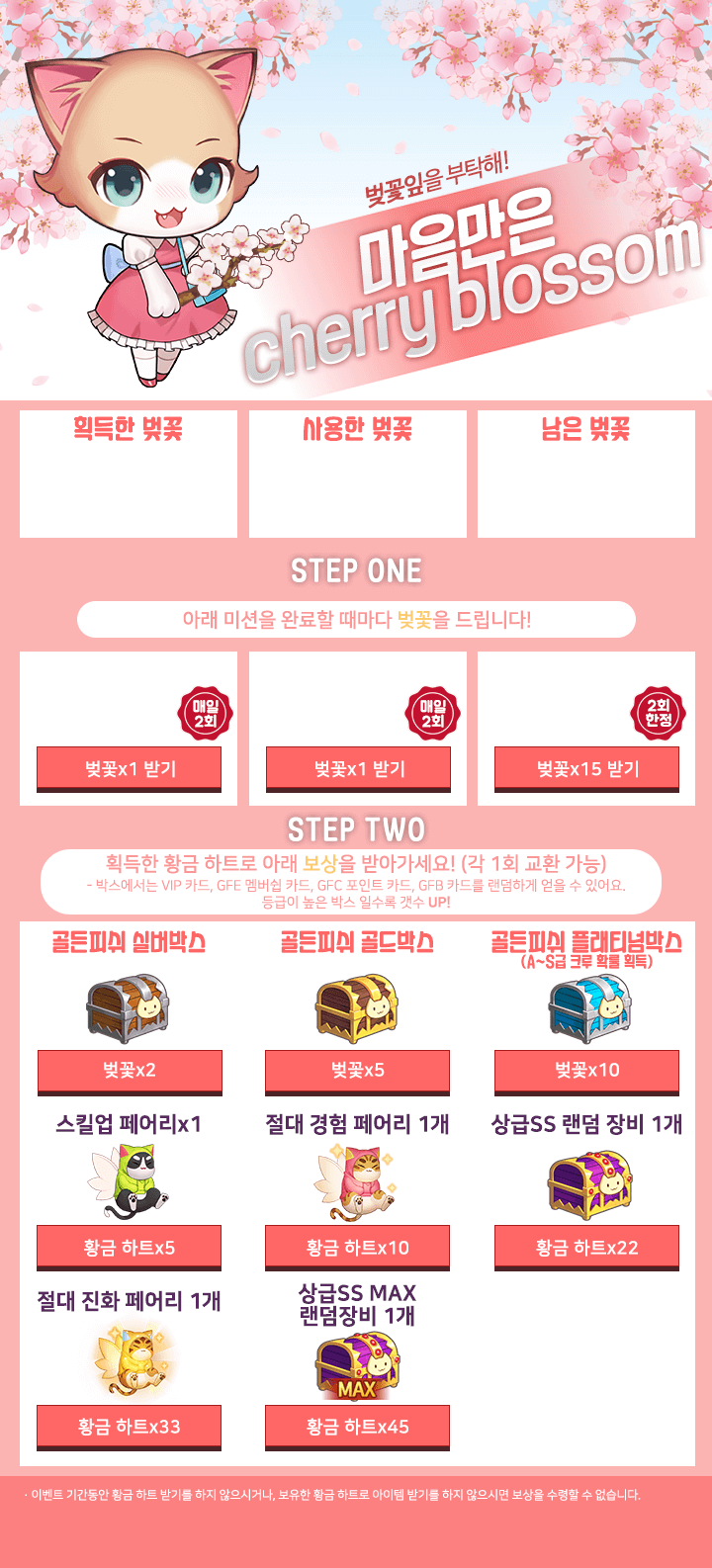Redeem 황금 하트x33 for 절대 진화 페어리

[129, 1427]
